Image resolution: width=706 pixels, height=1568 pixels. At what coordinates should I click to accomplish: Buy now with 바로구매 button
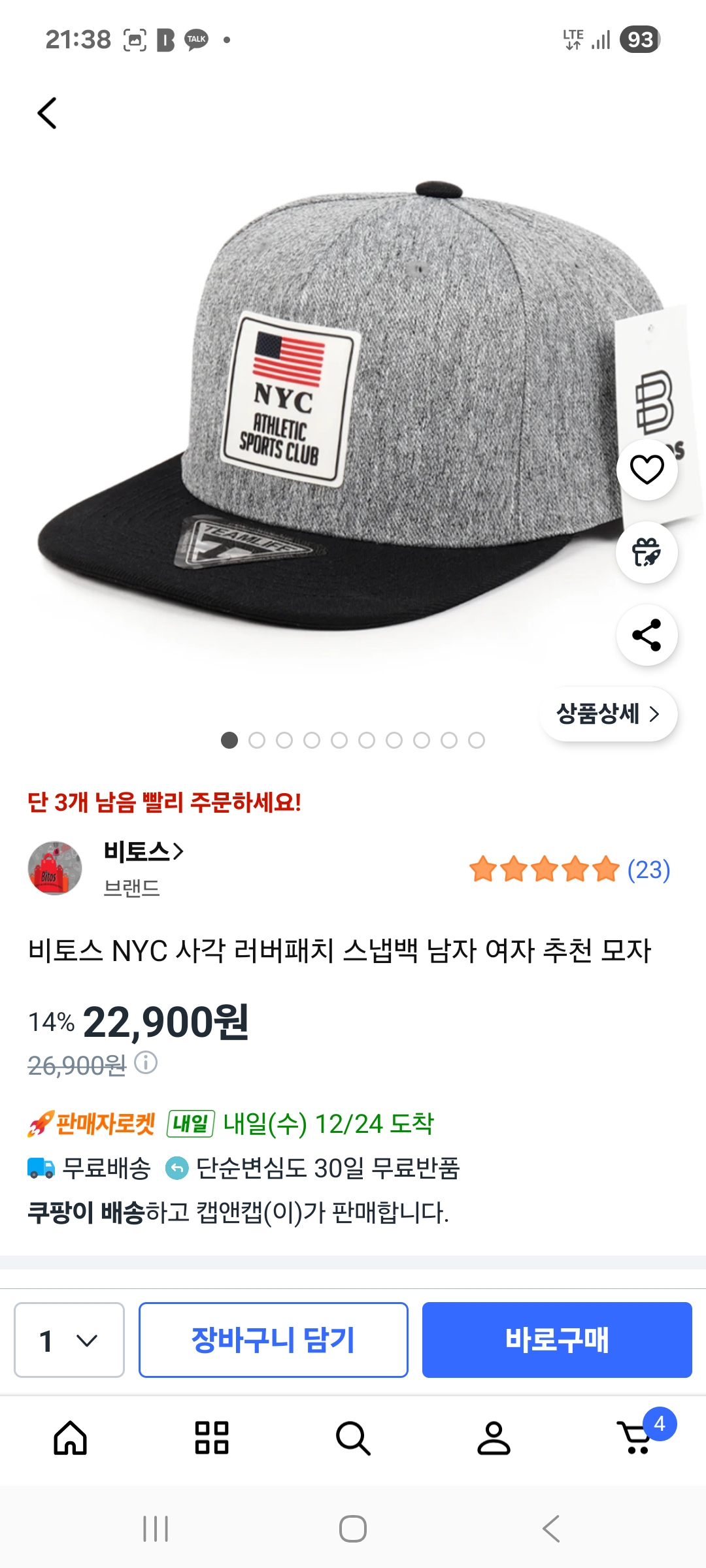557,1340
